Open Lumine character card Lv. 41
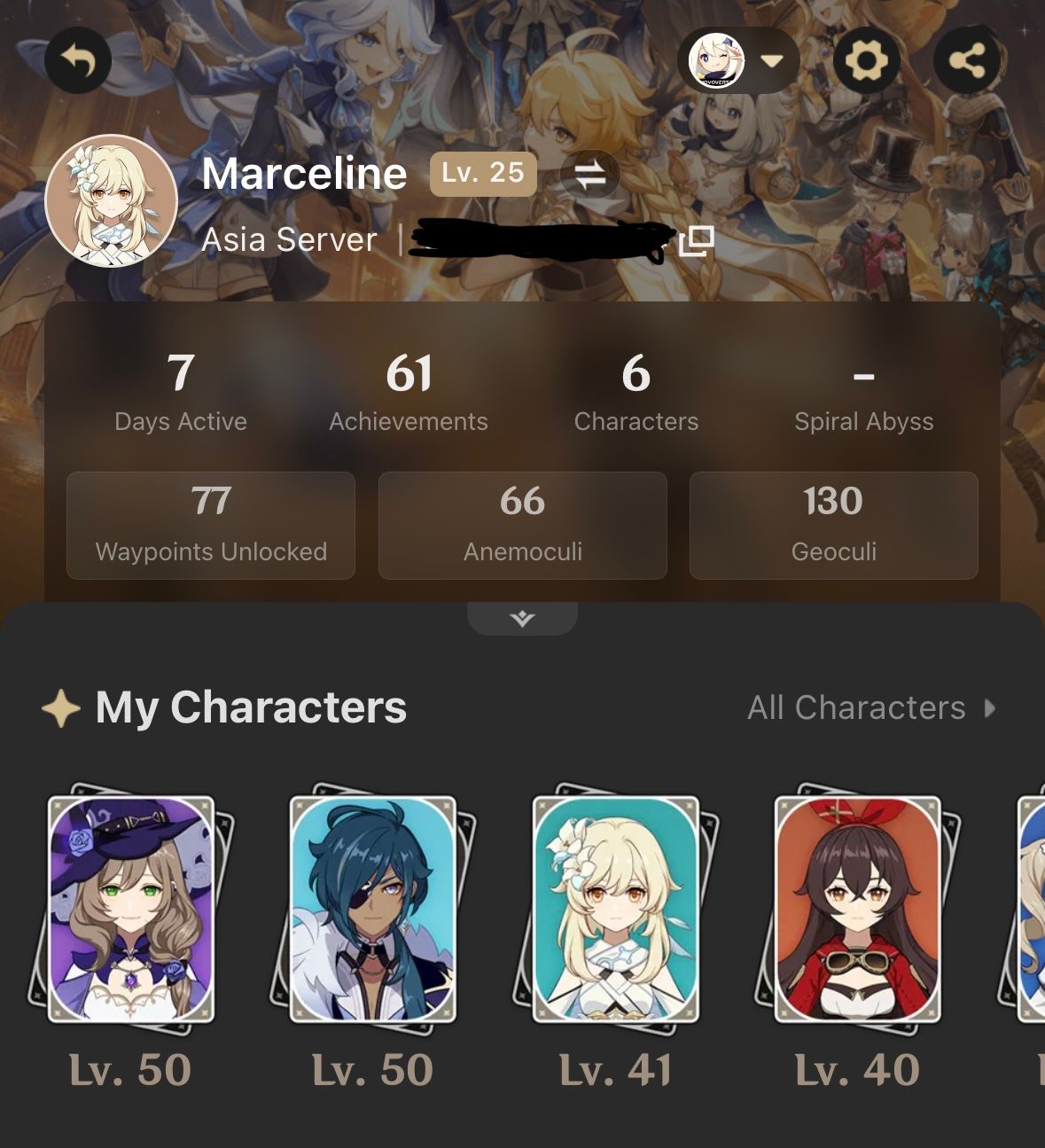The width and height of the screenshot is (1045, 1148). coord(615,909)
